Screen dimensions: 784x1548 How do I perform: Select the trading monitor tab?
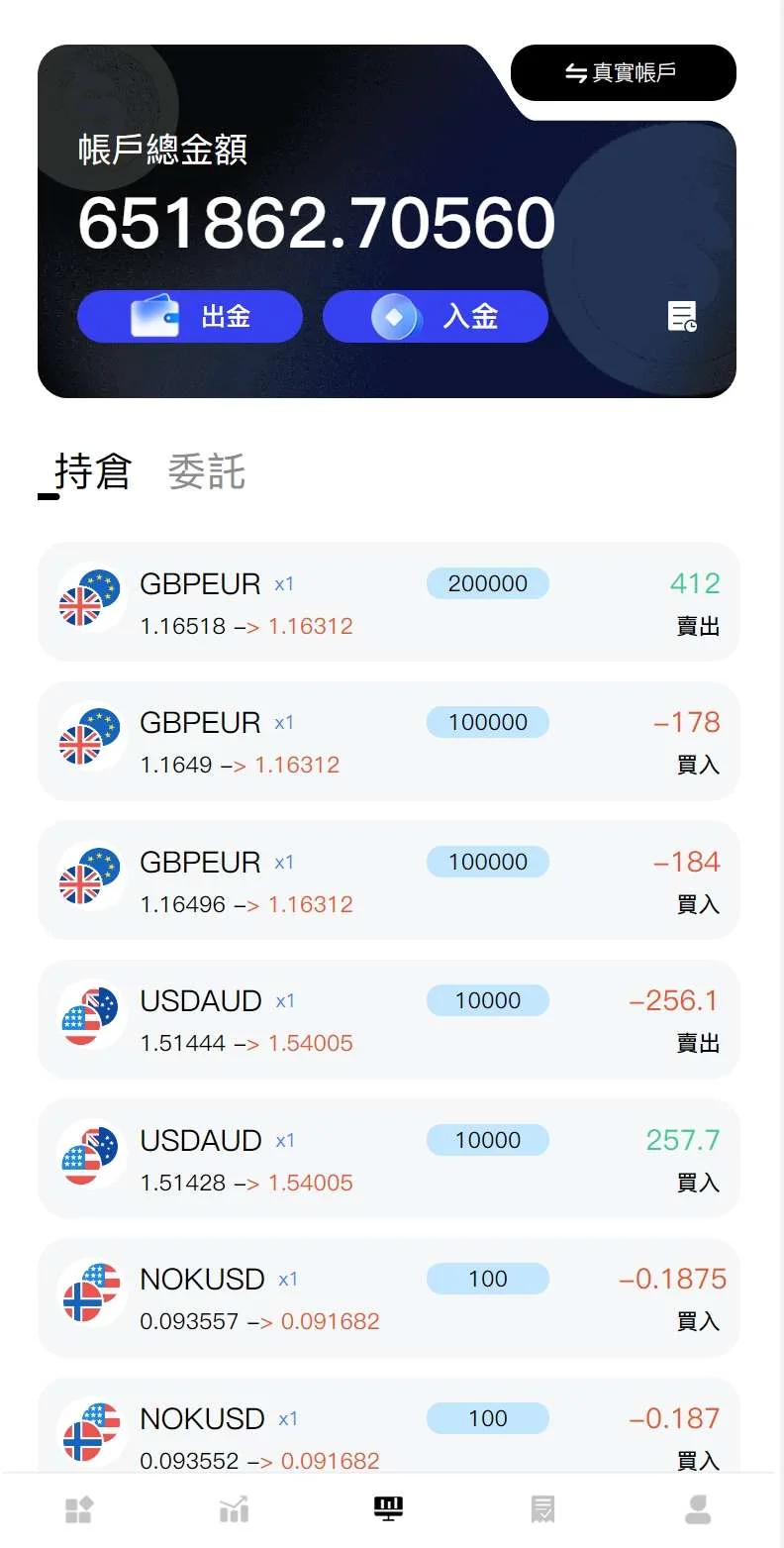[x=388, y=1509]
